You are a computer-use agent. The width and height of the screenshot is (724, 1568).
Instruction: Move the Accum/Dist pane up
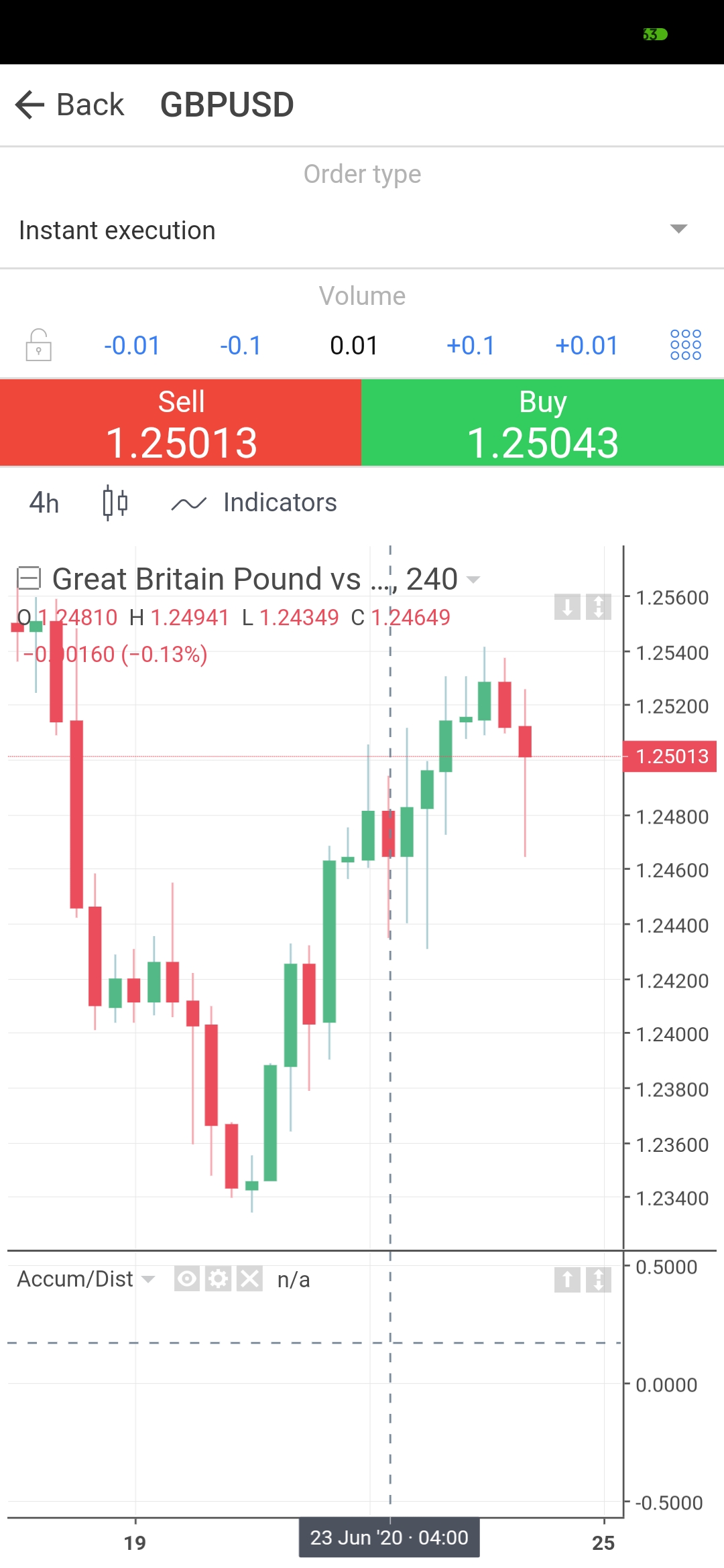[x=567, y=1280]
